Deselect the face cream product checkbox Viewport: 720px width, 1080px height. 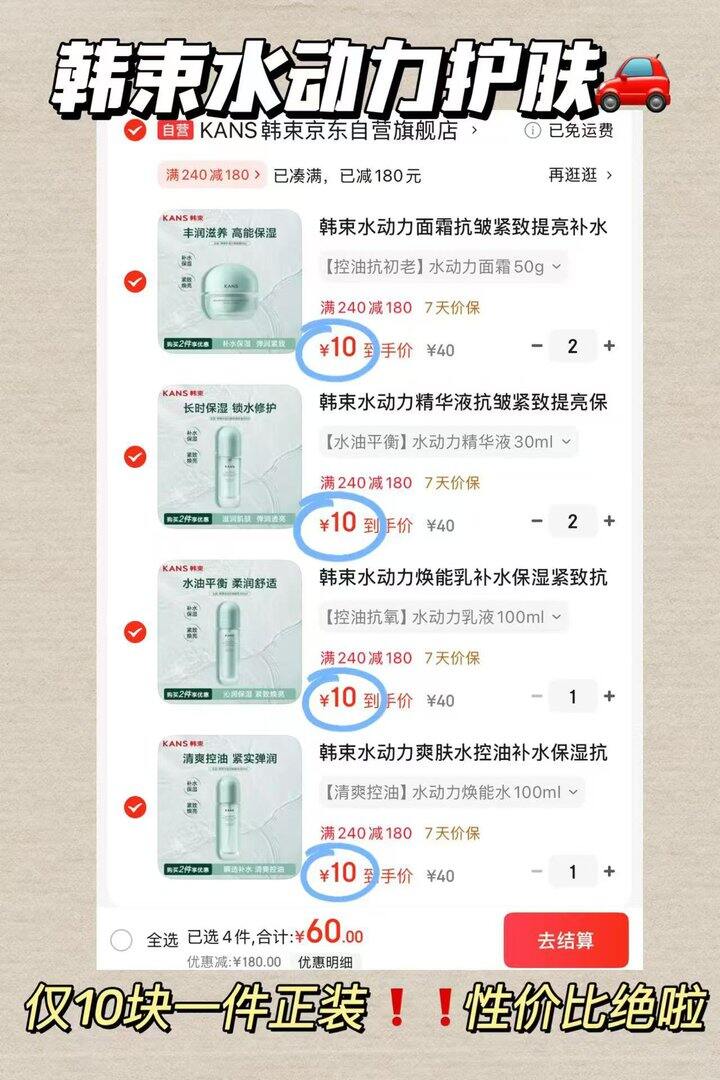(134, 280)
